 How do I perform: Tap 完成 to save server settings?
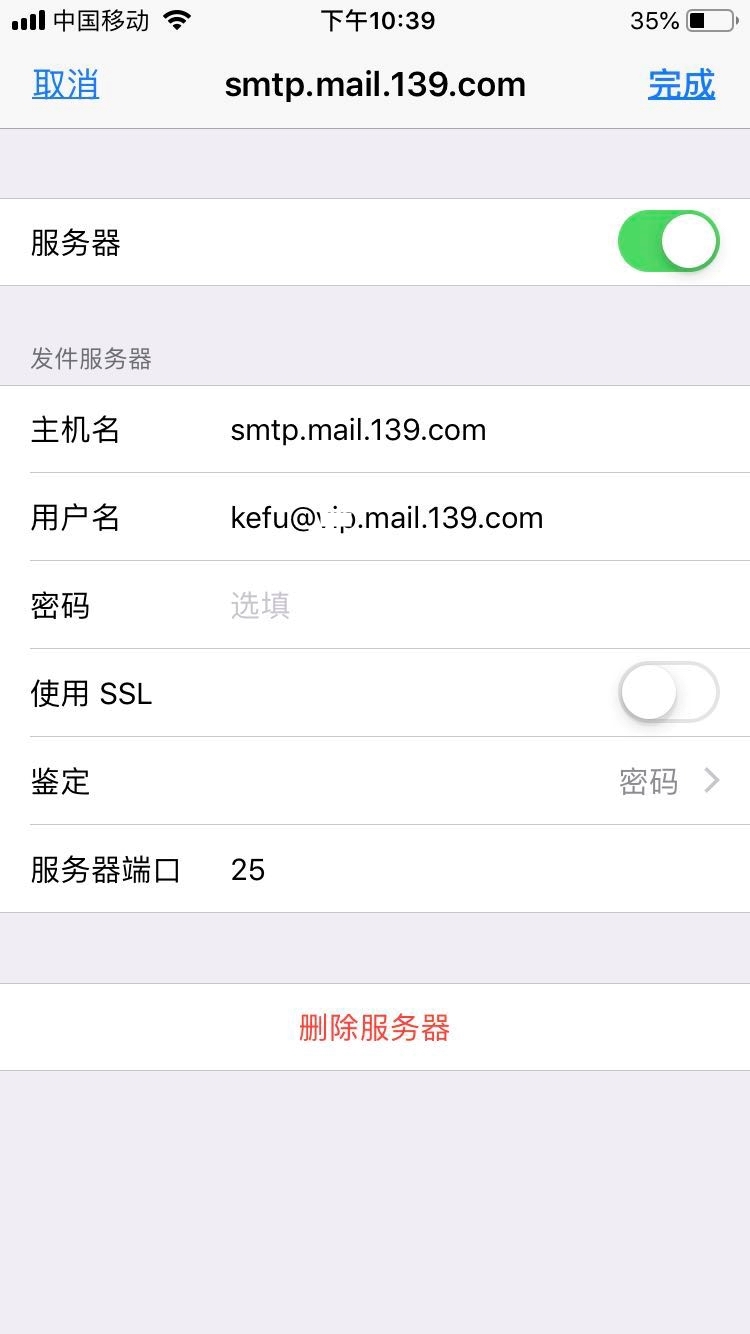click(x=681, y=85)
